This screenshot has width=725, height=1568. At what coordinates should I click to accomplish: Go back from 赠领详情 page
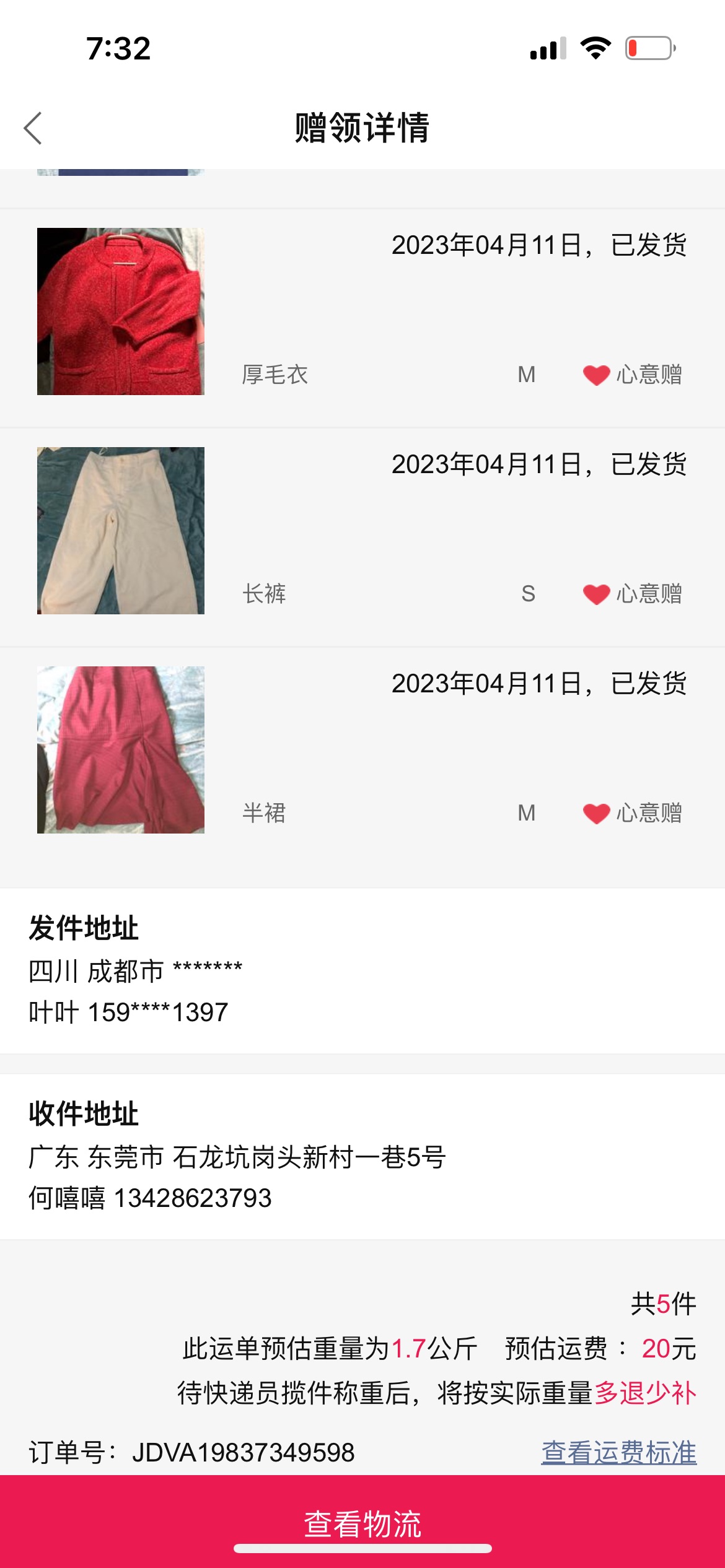(x=33, y=128)
